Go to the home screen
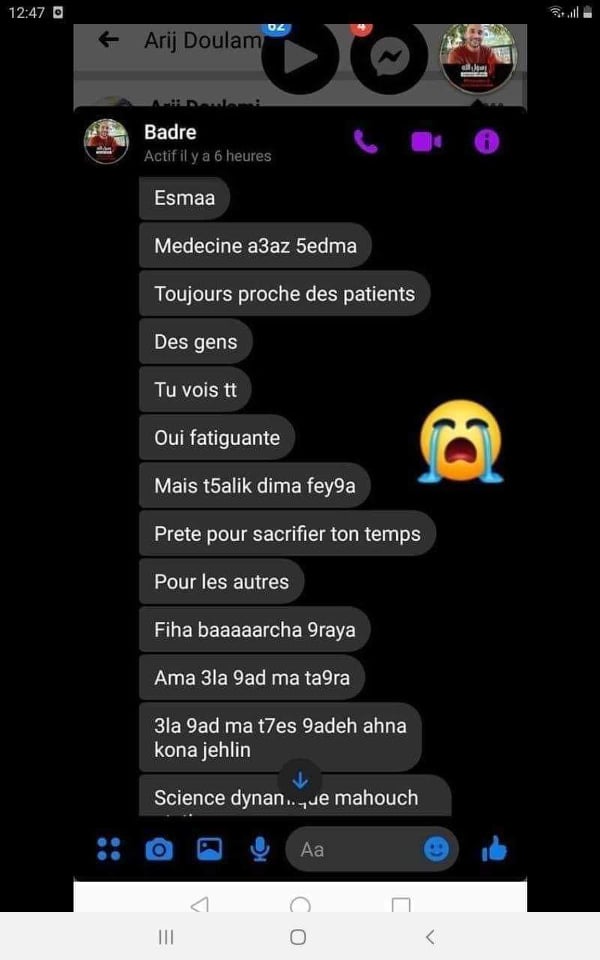This screenshot has height=960, width=600. pos(298,937)
